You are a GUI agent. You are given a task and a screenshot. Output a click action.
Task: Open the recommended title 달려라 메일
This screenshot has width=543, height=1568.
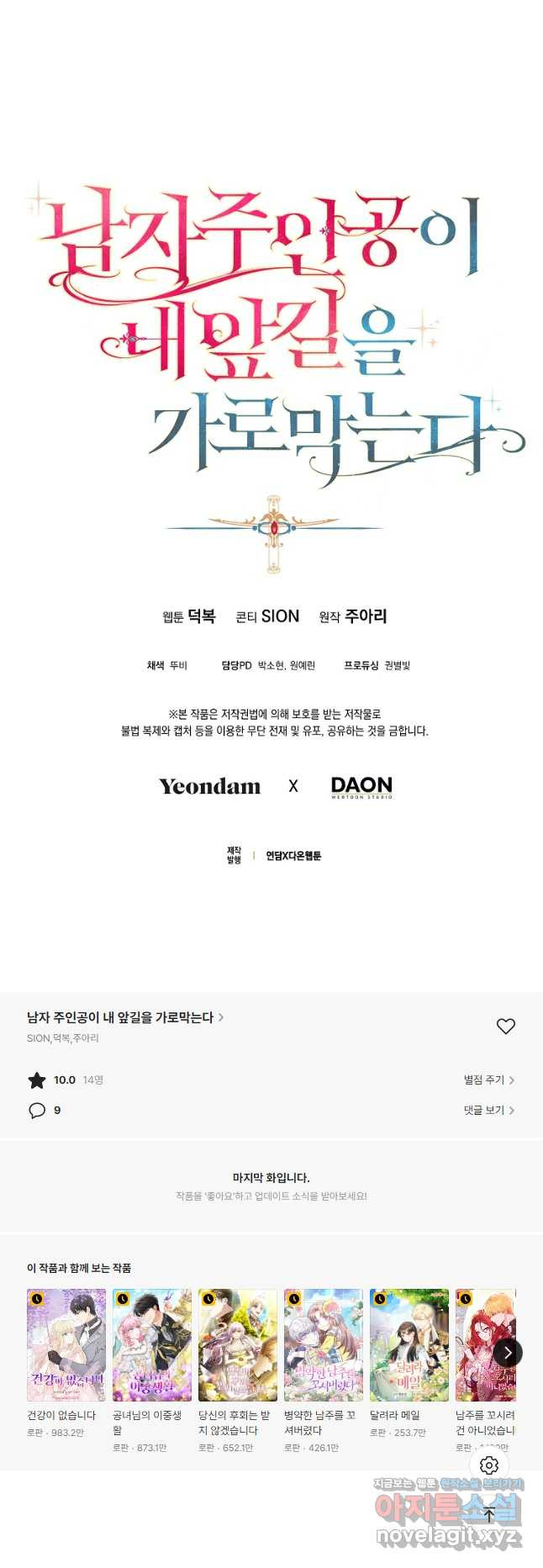click(x=409, y=1345)
